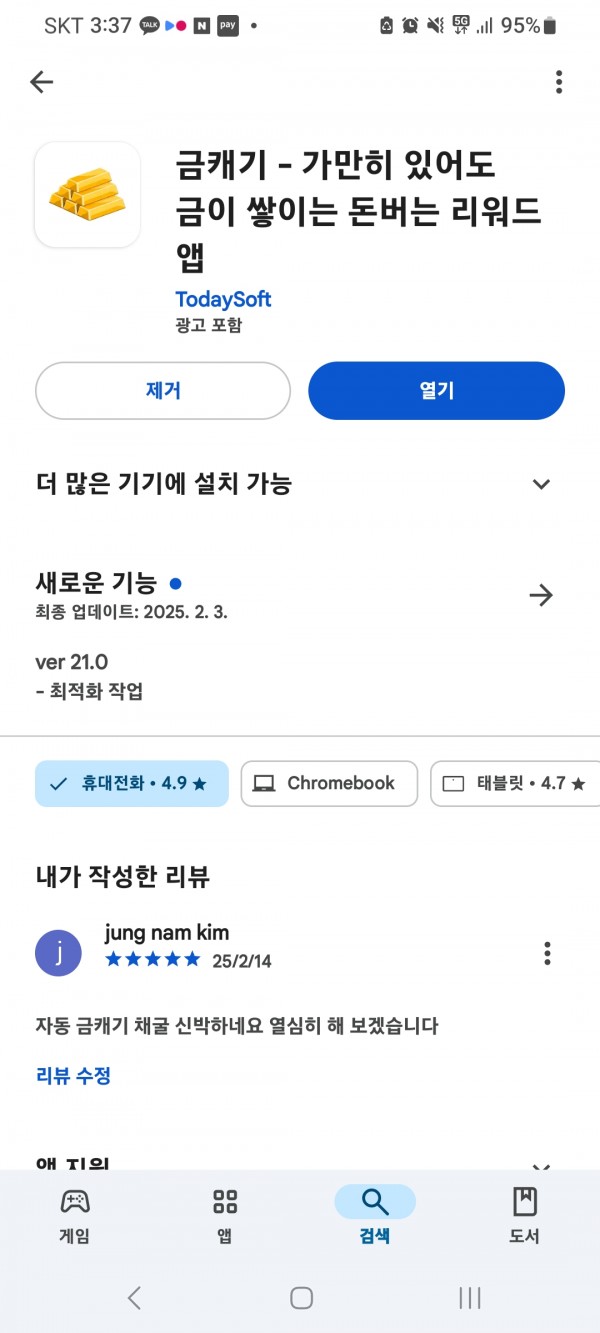The height and width of the screenshot is (1333, 600).
Task: Switch to the 앱 tab
Action: tap(225, 1215)
